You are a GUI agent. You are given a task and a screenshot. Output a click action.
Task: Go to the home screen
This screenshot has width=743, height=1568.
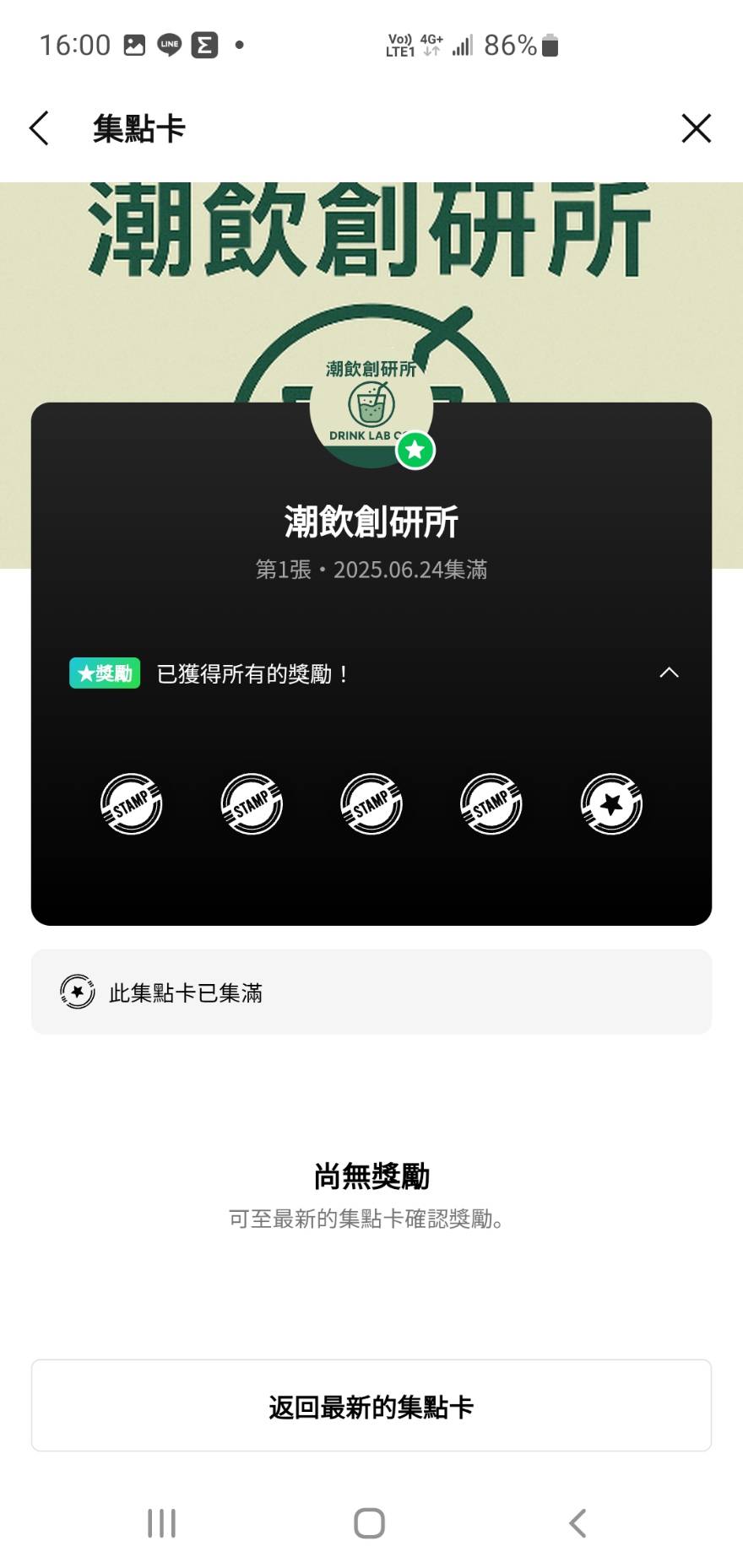370,1523
